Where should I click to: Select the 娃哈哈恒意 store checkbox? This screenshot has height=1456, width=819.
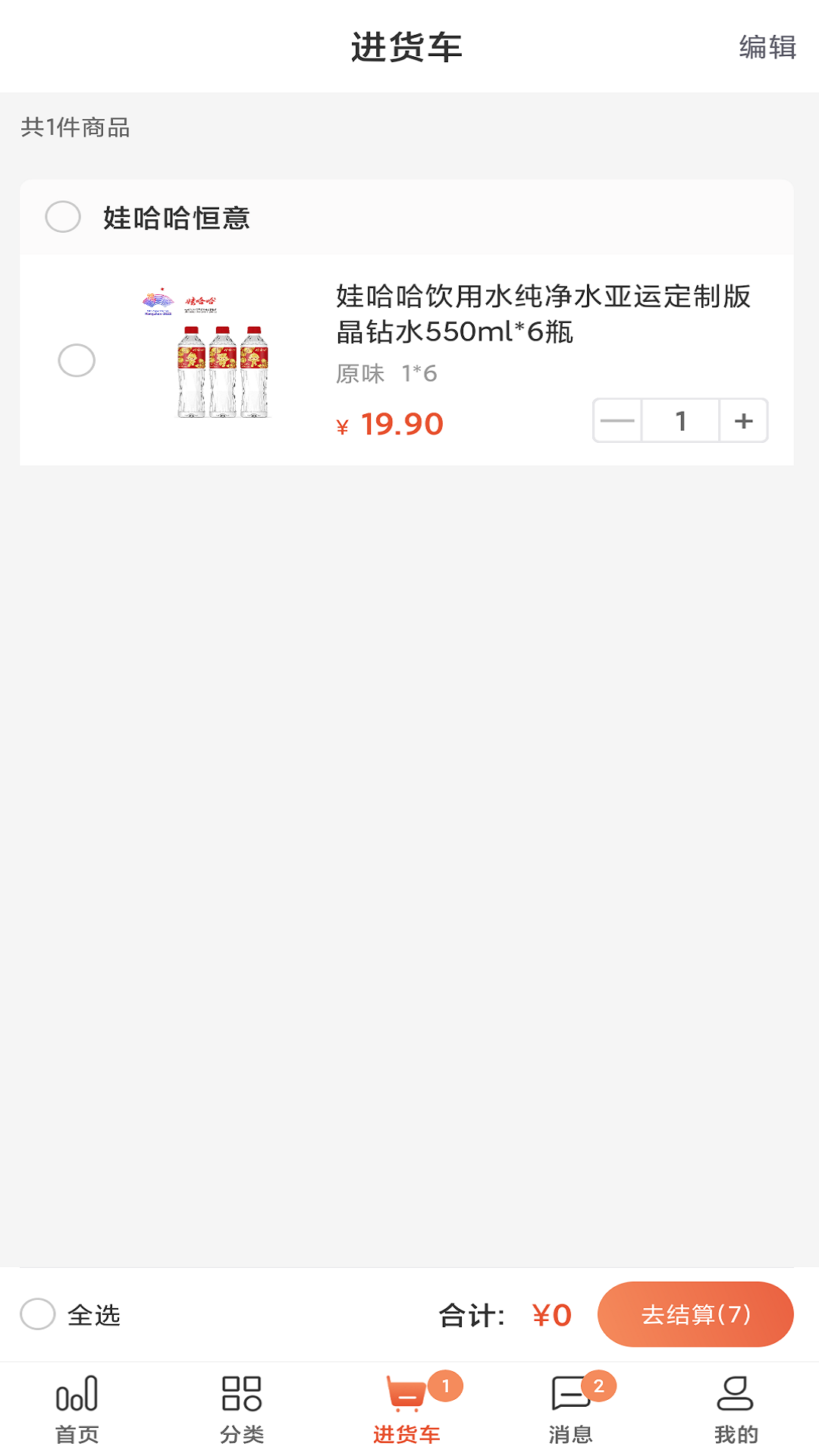click(63, 217)
